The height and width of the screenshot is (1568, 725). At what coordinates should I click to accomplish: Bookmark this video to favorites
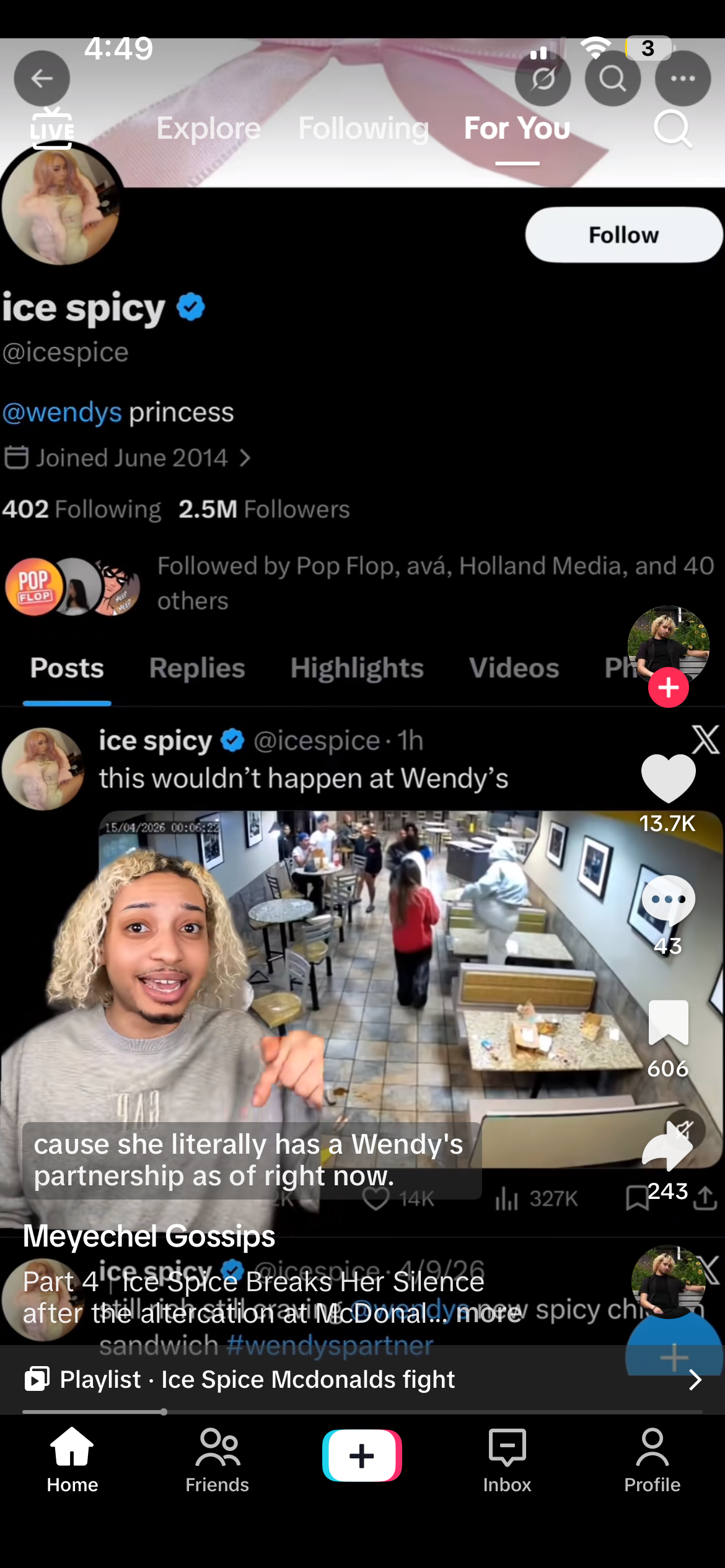coord(668,1023)
